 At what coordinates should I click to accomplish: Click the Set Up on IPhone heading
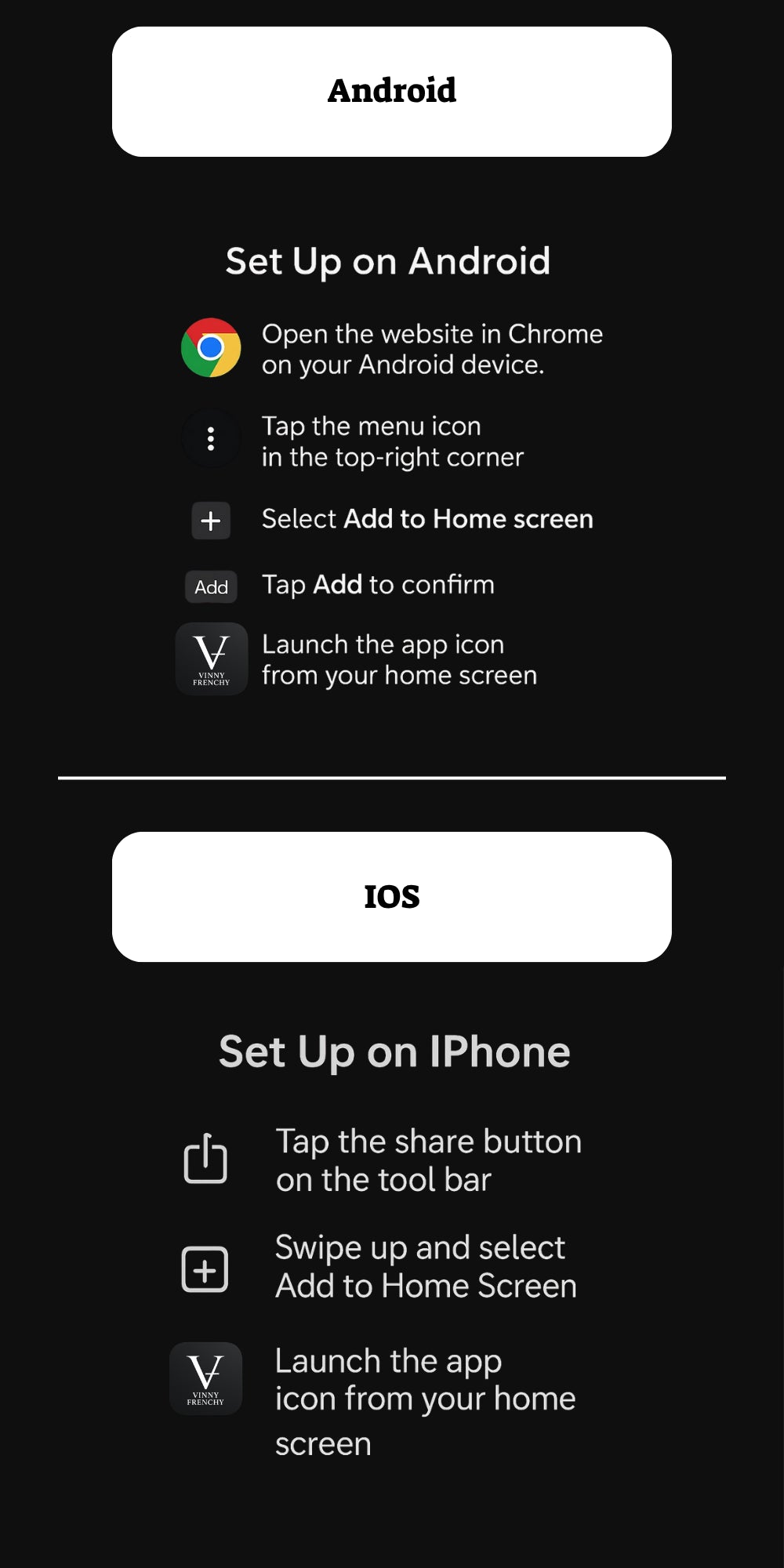pyautogui.click(x=394, y=1051)
